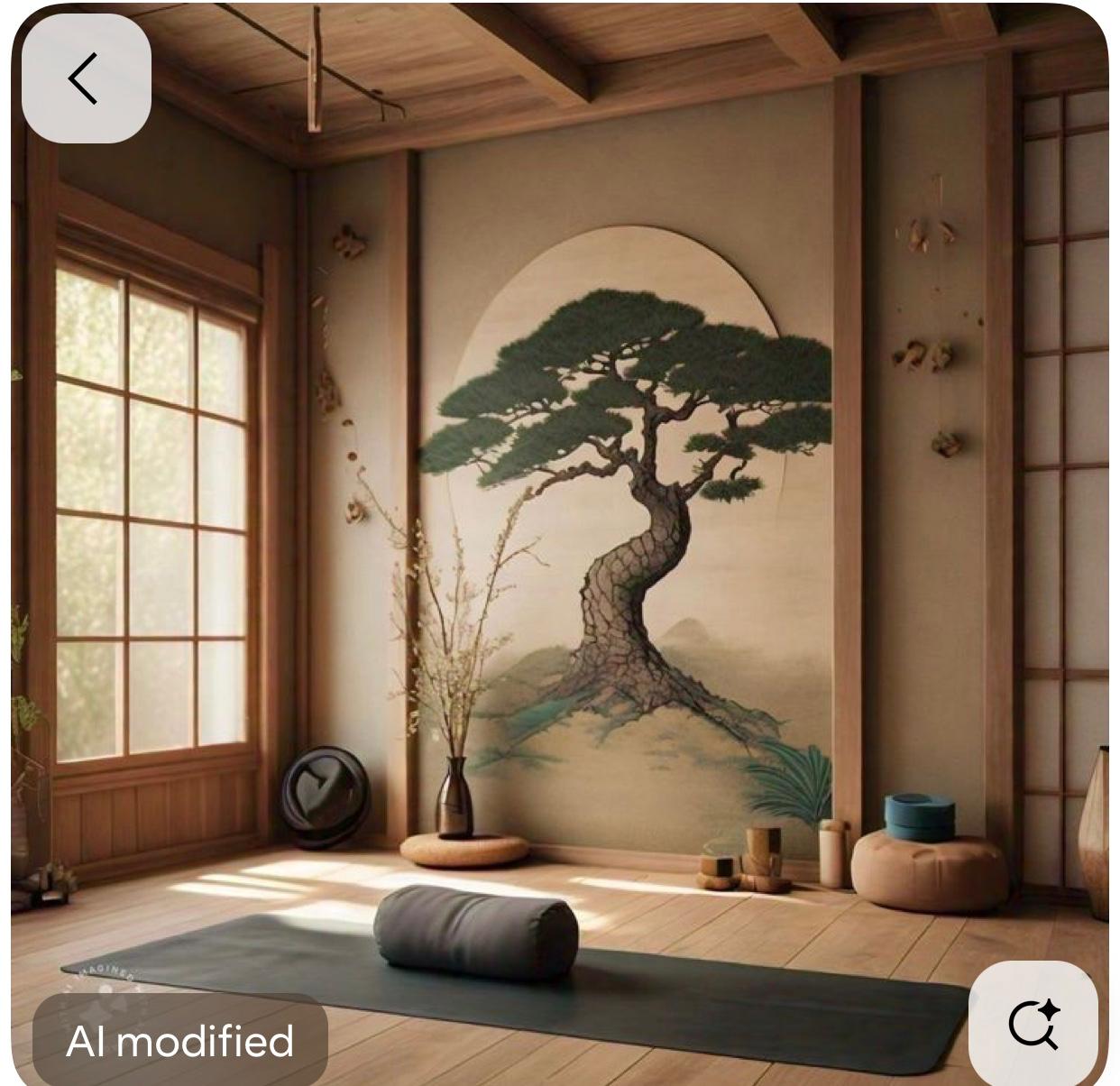Tap the AI modified label

click(x=180, y=1041)
